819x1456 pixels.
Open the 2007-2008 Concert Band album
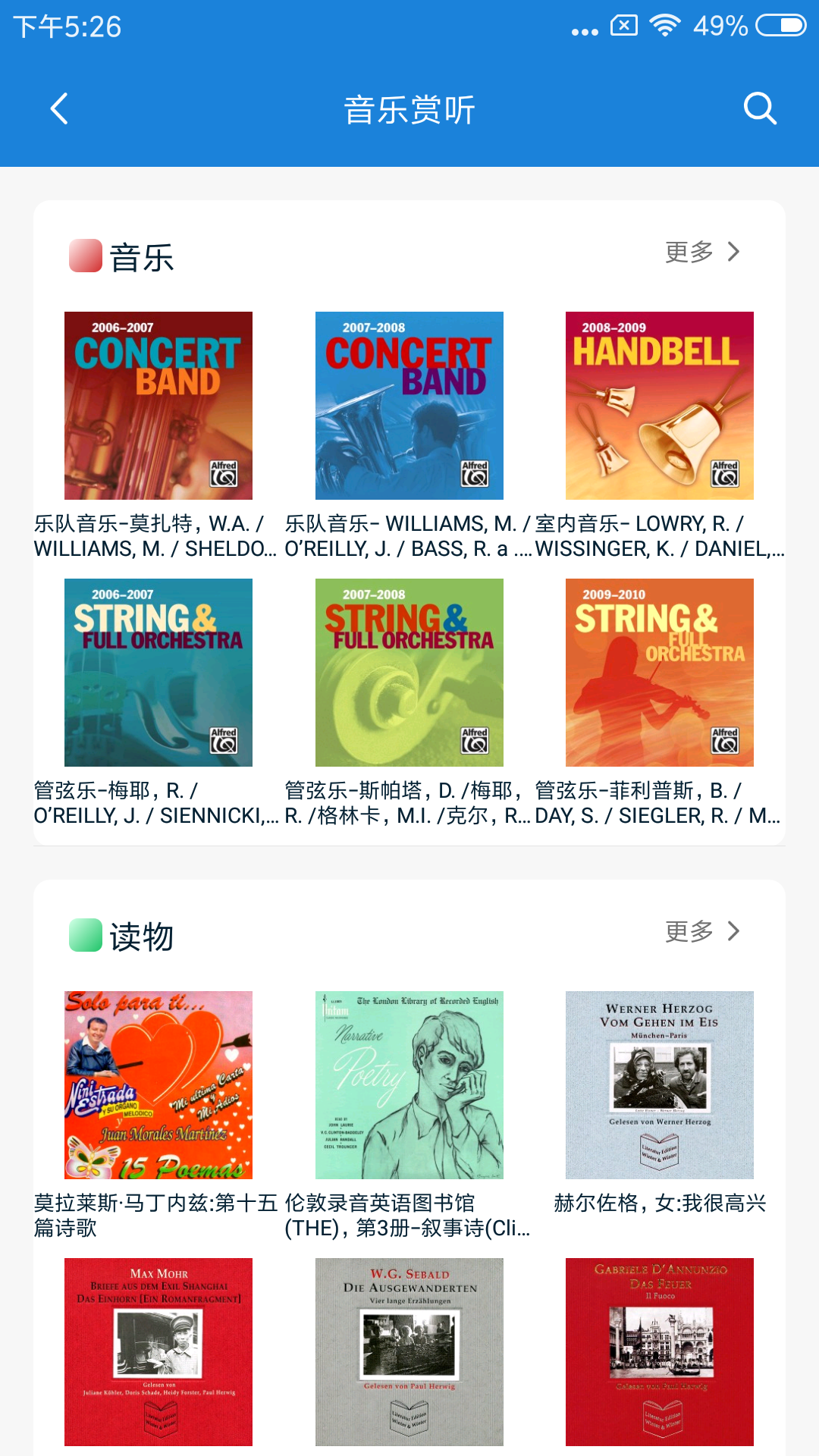(x=409, y=406)
